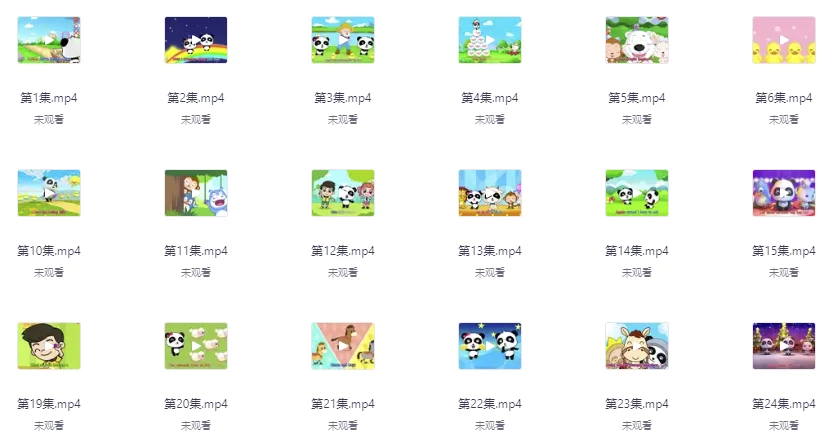The width and height of the screenshot is (830, 442).
Task: Open 第3集.mp4 video file
Action: [x=343, y=40]
